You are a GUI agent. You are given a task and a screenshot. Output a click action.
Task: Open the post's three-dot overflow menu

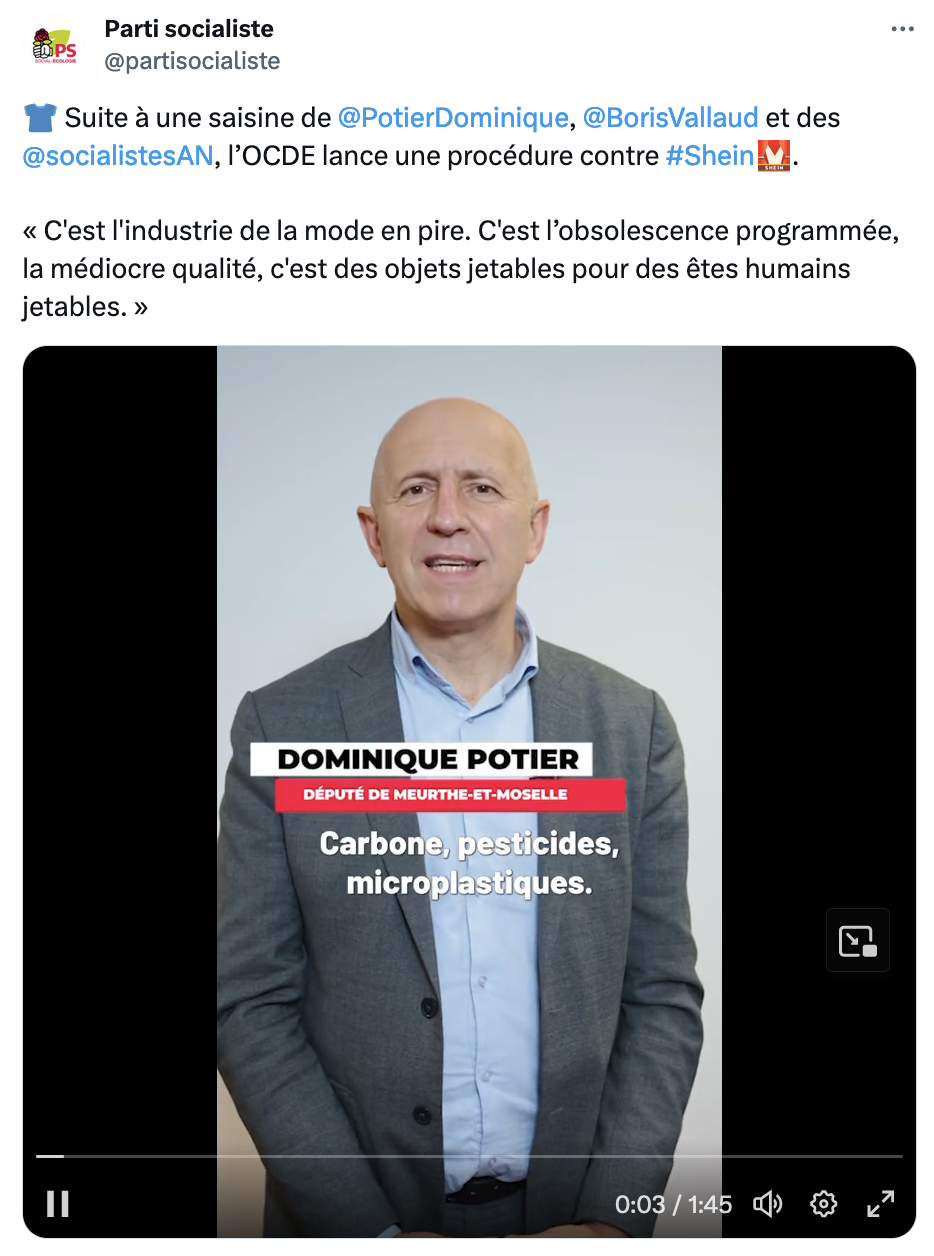coord(902,30)
